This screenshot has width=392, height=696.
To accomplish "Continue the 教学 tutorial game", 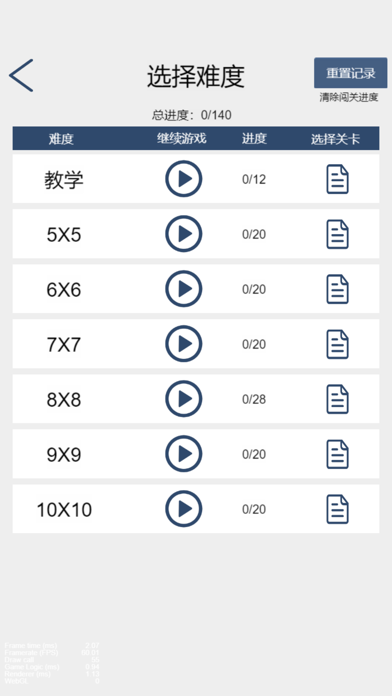I will tap(184, 179).
